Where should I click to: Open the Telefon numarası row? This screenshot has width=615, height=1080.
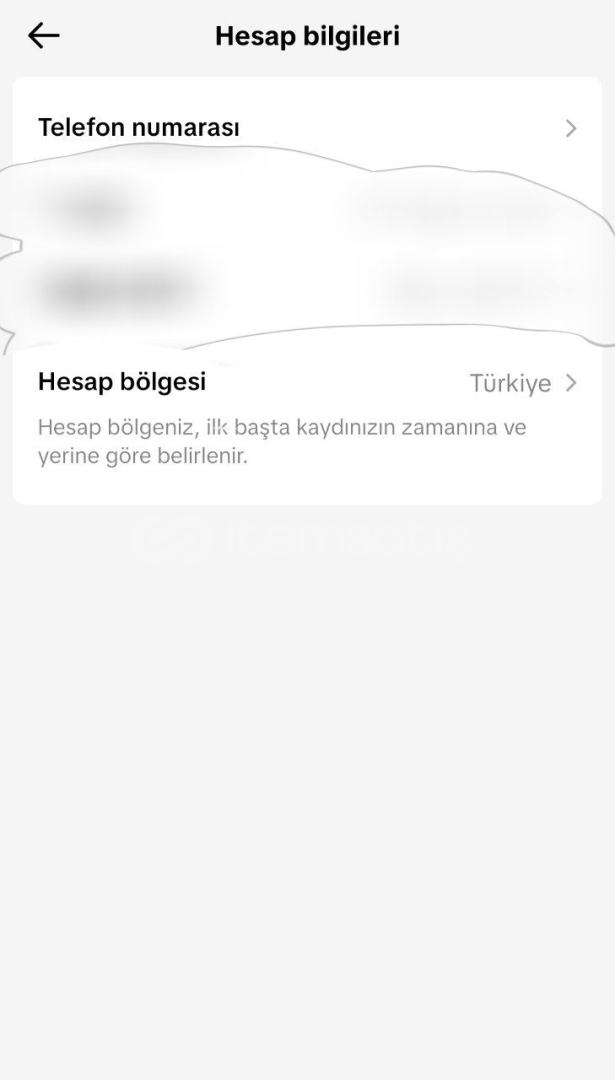307,128
